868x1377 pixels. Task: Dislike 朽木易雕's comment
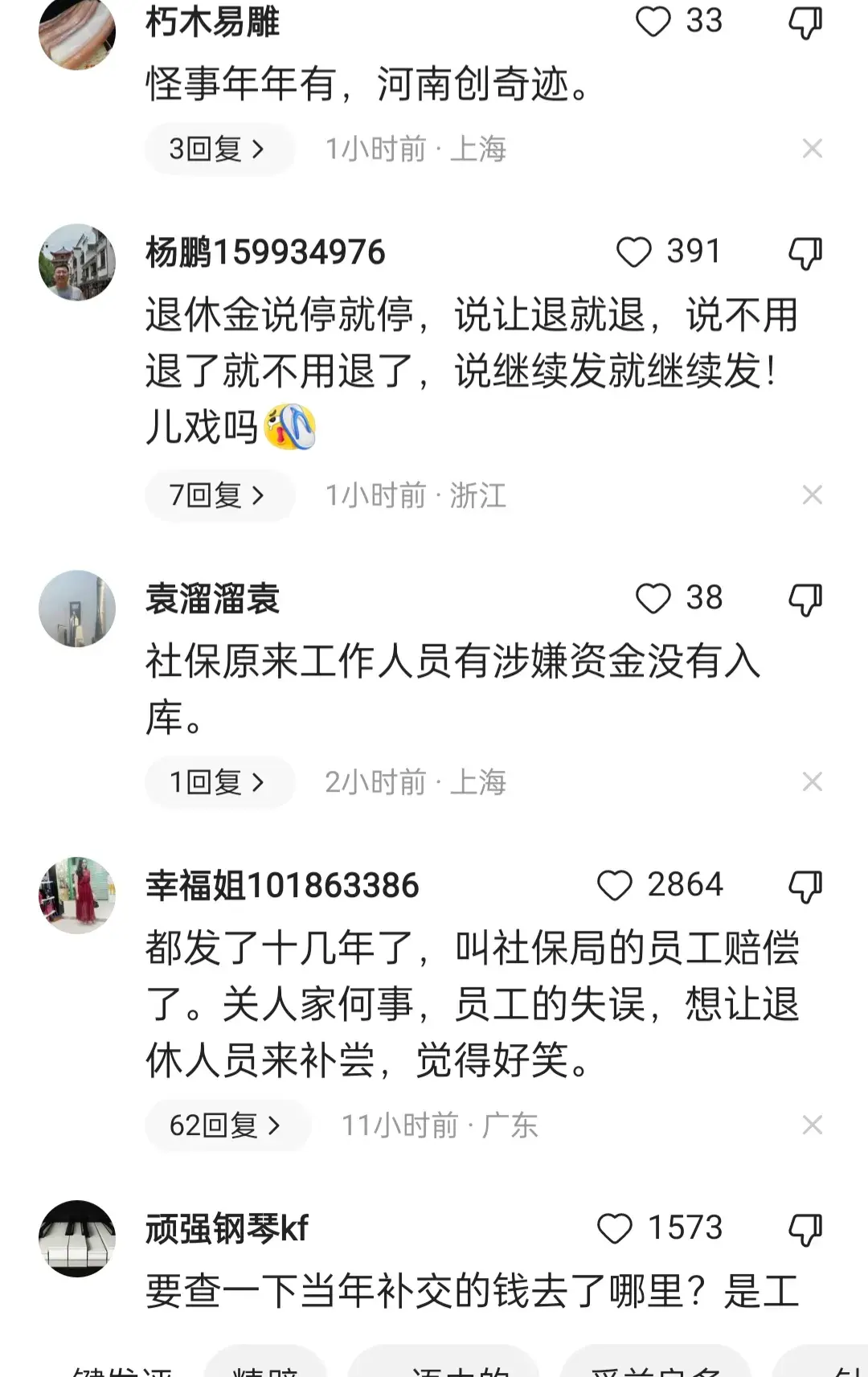point(805,23)
